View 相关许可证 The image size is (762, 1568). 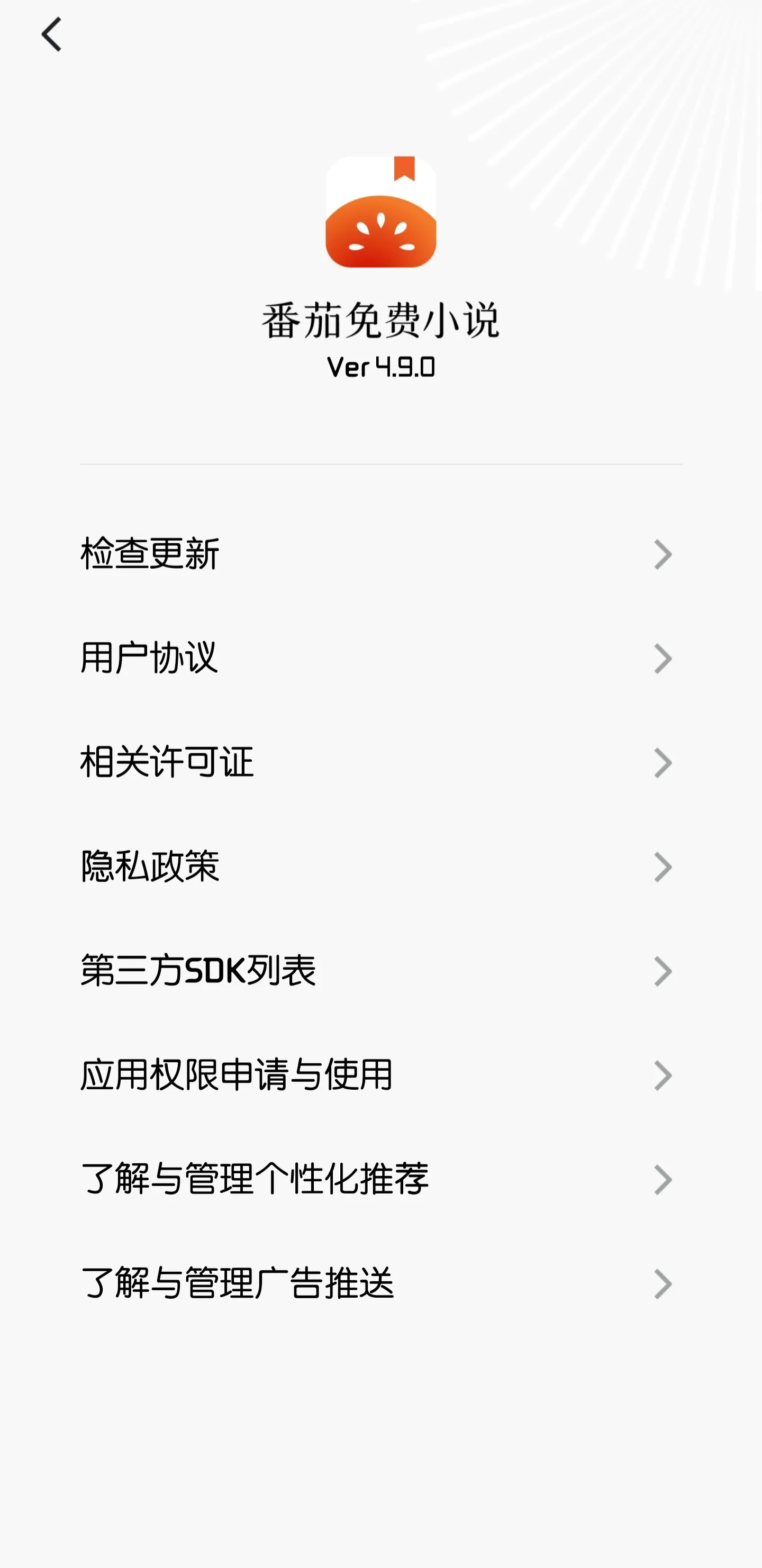(380, 762)
